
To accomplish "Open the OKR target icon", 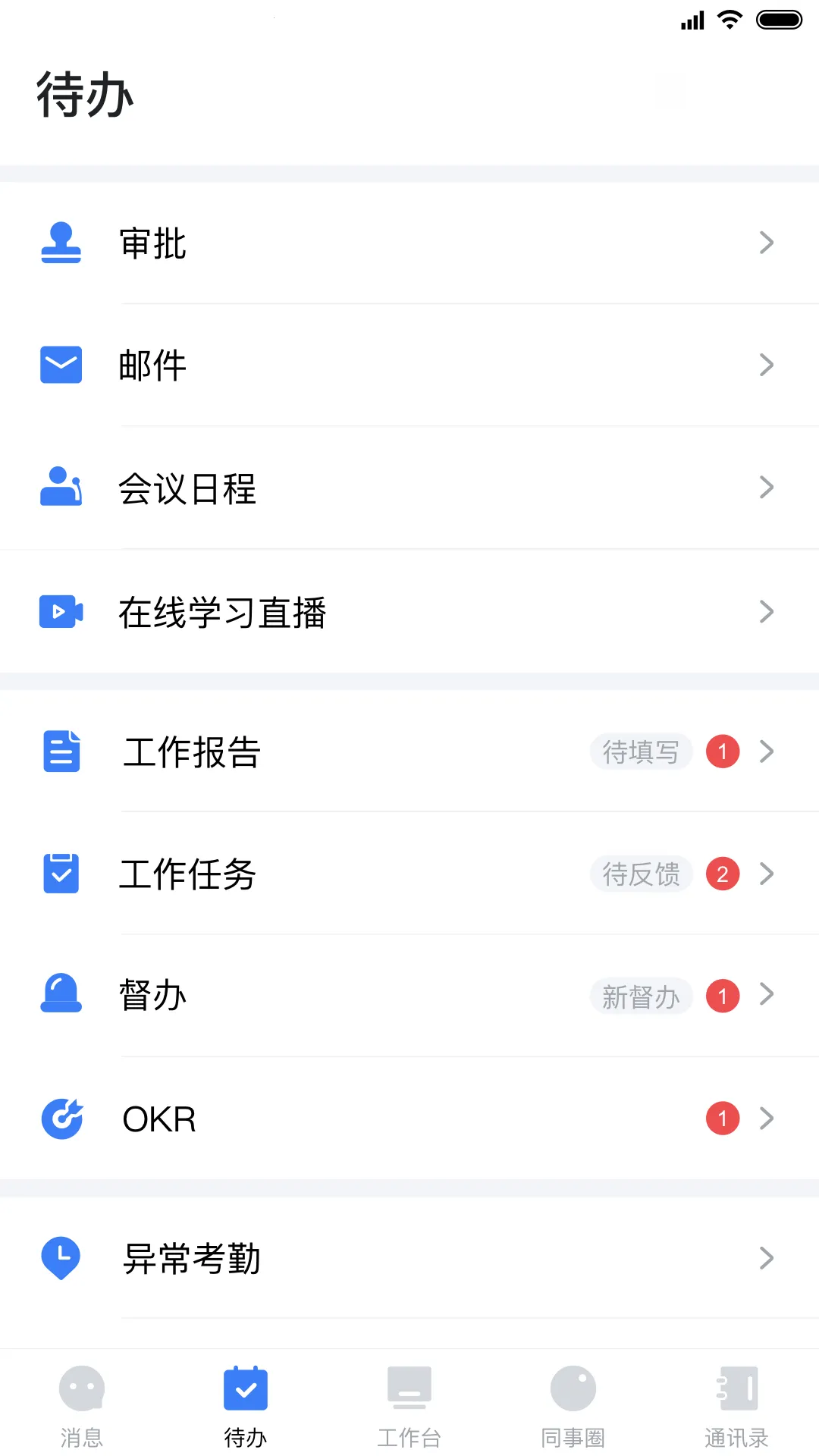I will click(x=61, y=1119).
